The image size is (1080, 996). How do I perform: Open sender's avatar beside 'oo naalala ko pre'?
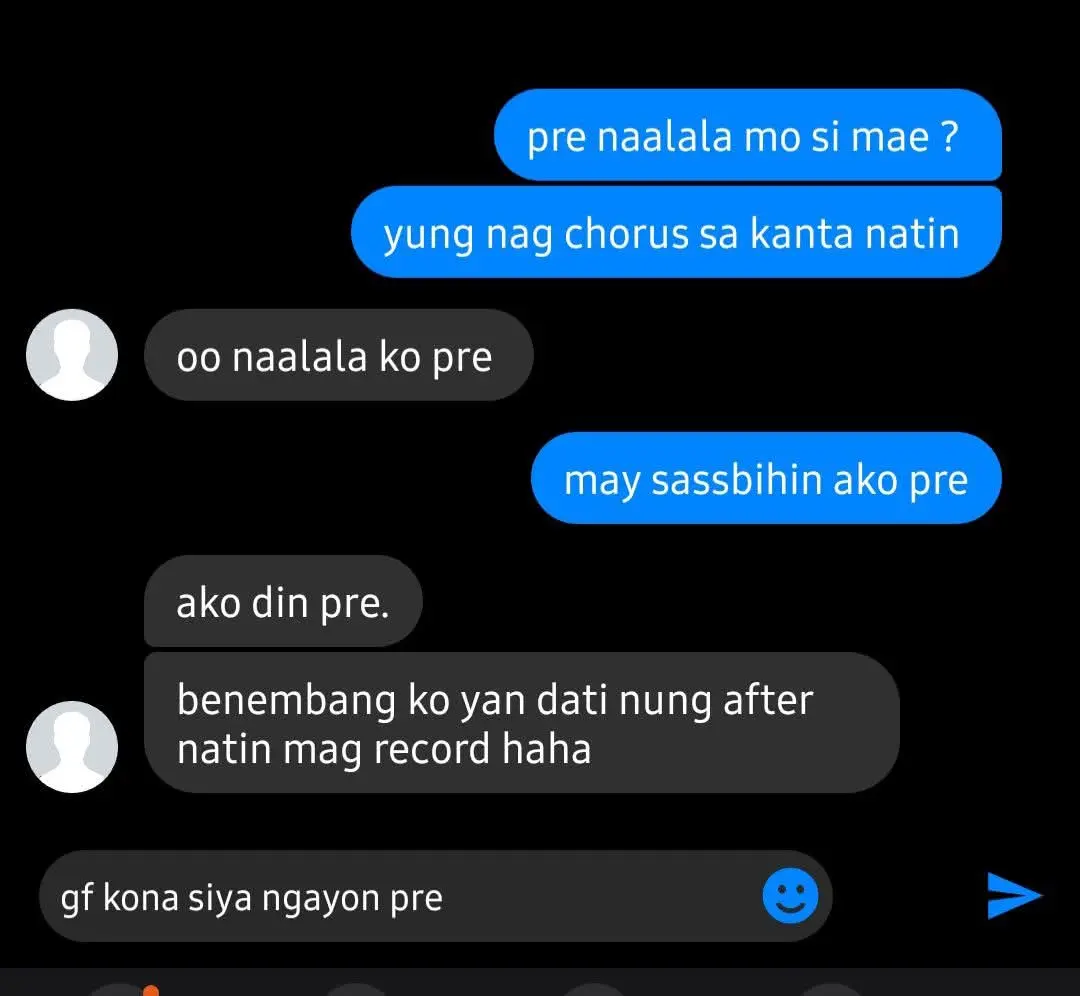(x=71, y=355)
